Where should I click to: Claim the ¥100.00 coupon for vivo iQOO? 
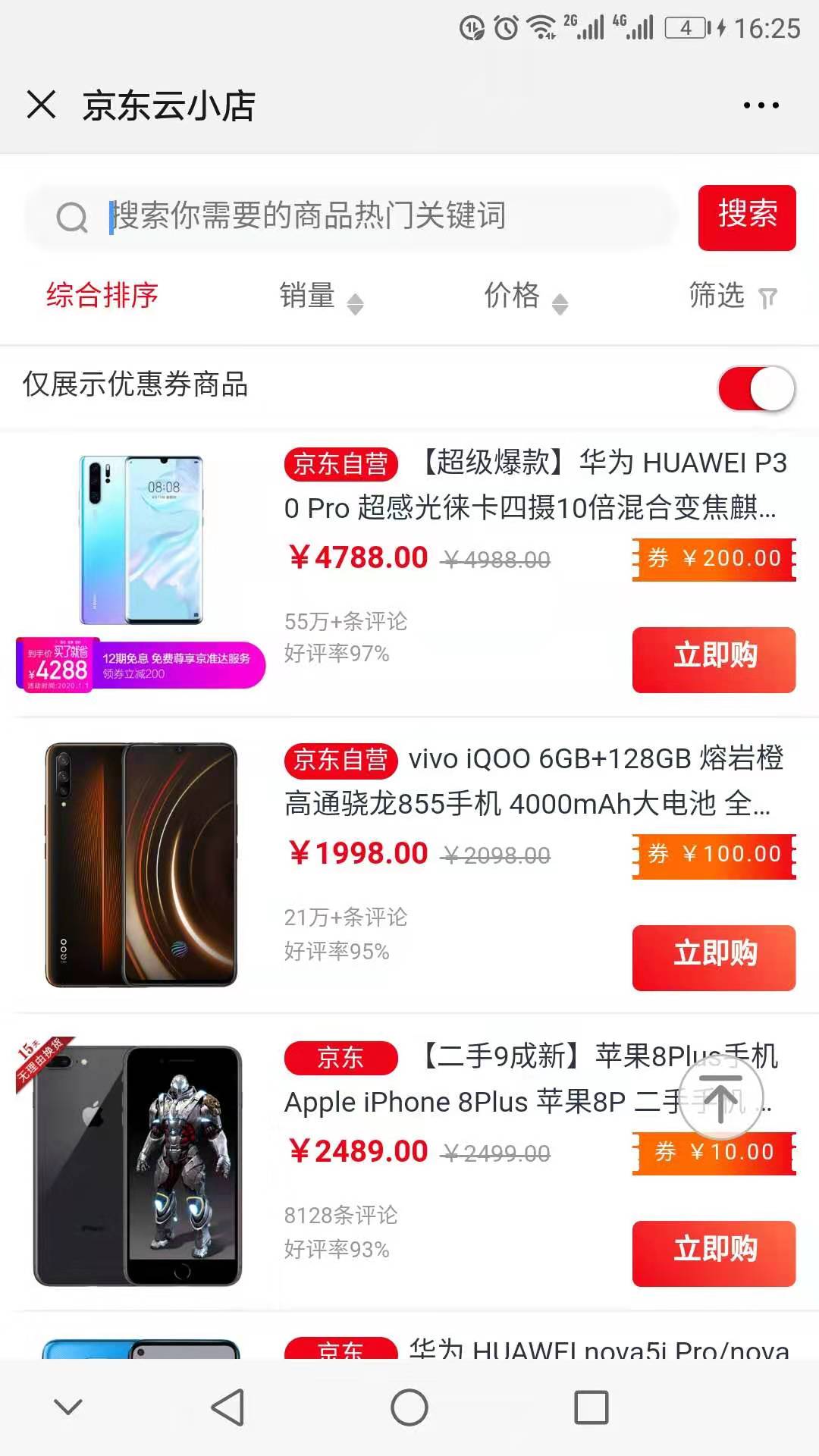pos(714,855)
